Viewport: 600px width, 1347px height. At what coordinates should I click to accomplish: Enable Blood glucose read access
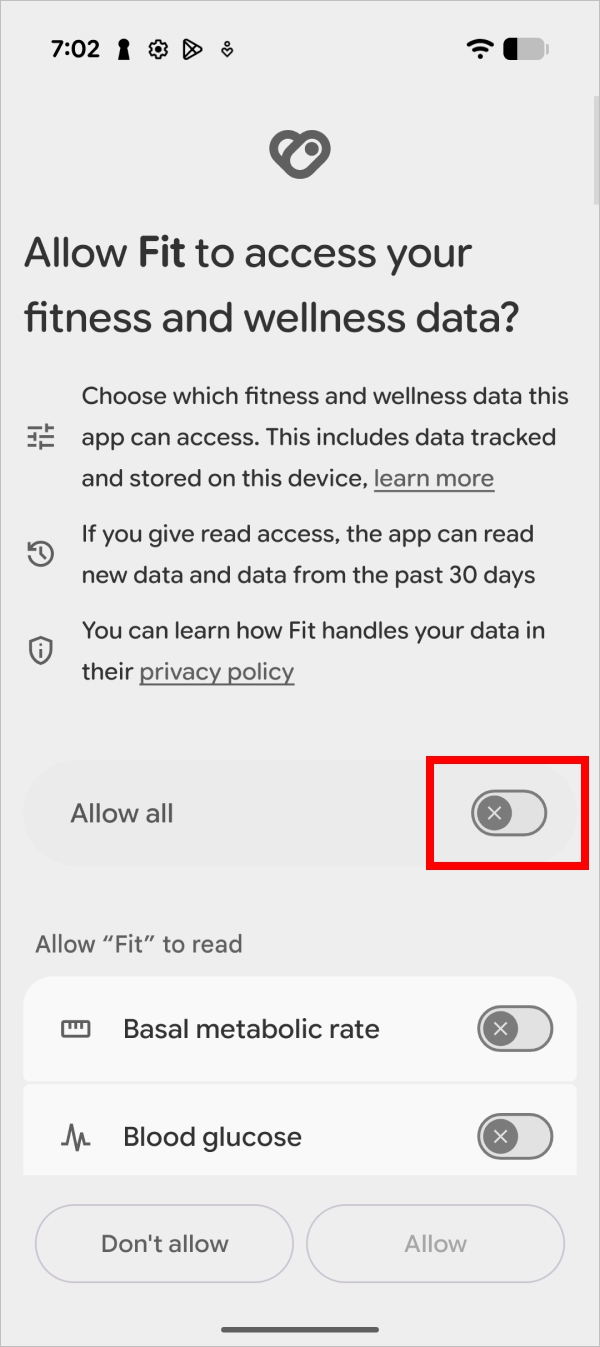point(515,1137)
